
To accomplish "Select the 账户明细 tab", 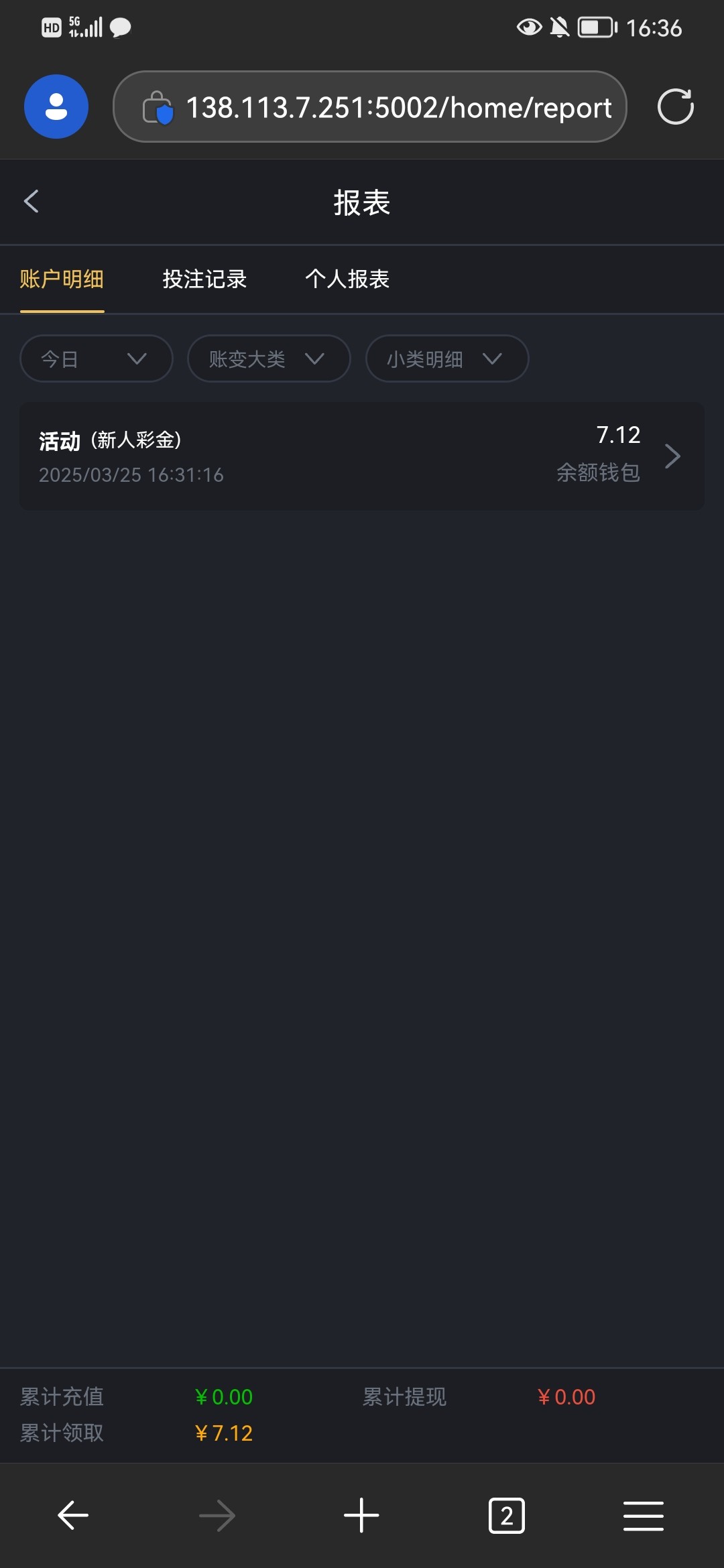I will 62,279.
